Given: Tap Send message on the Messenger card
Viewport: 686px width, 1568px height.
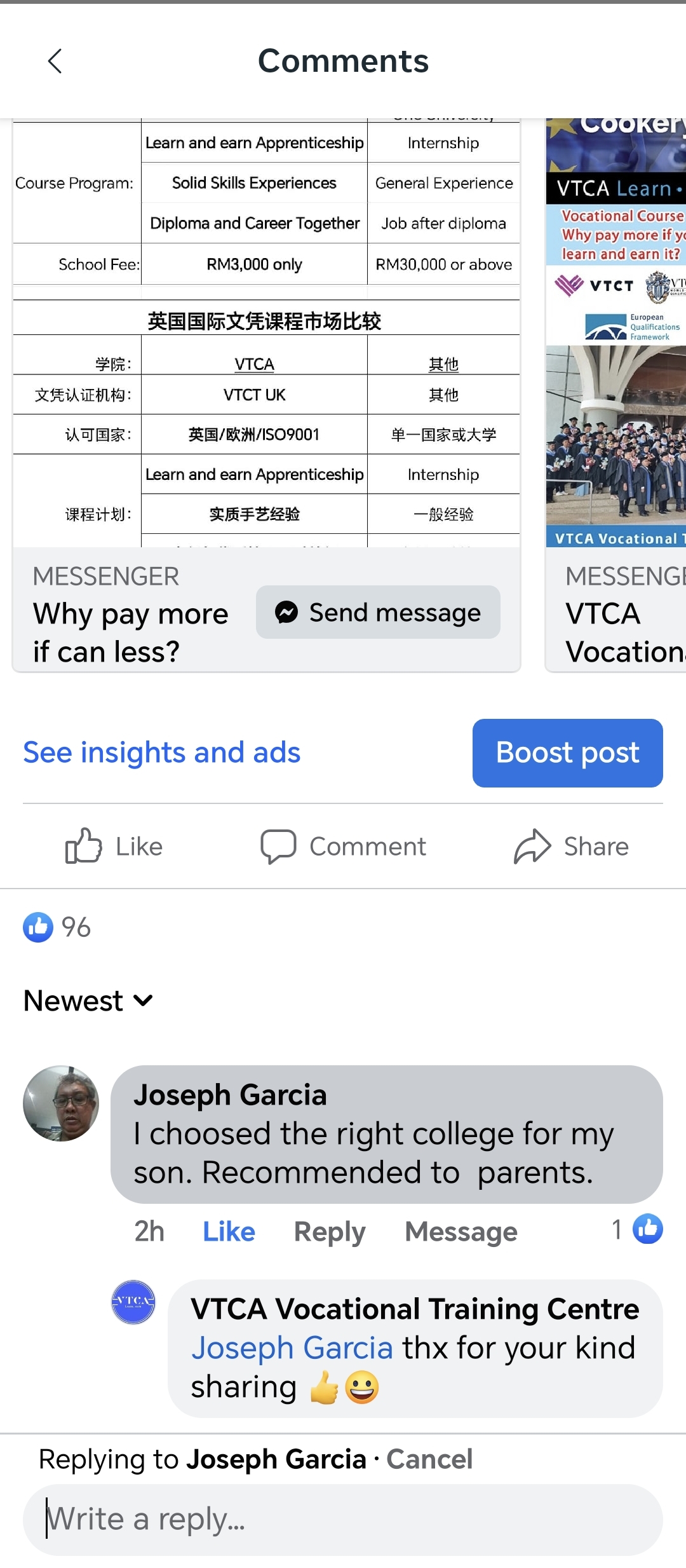Looking at the screenshot, I should pos(378,613).
